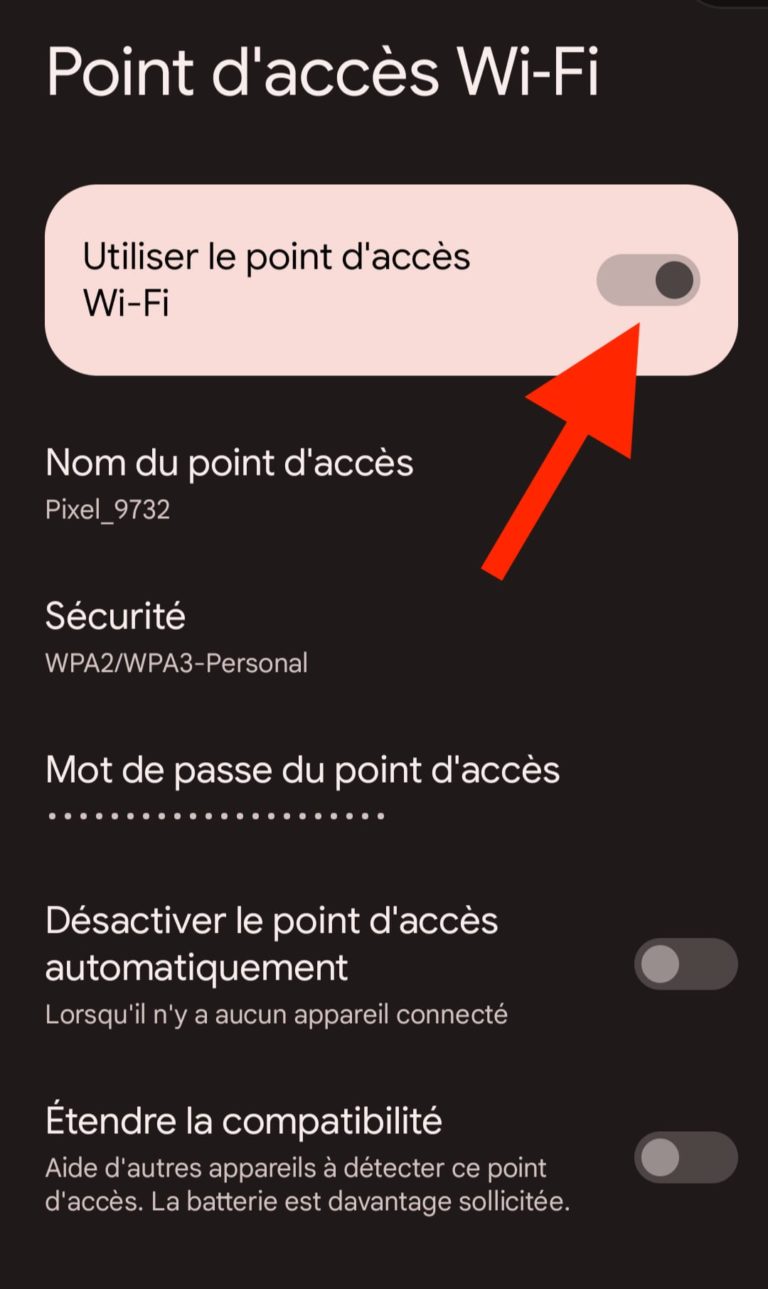This screenshot has height=1289, width=768.
Task: Open Nom du point d'accès setting
Action: (230, 484)
